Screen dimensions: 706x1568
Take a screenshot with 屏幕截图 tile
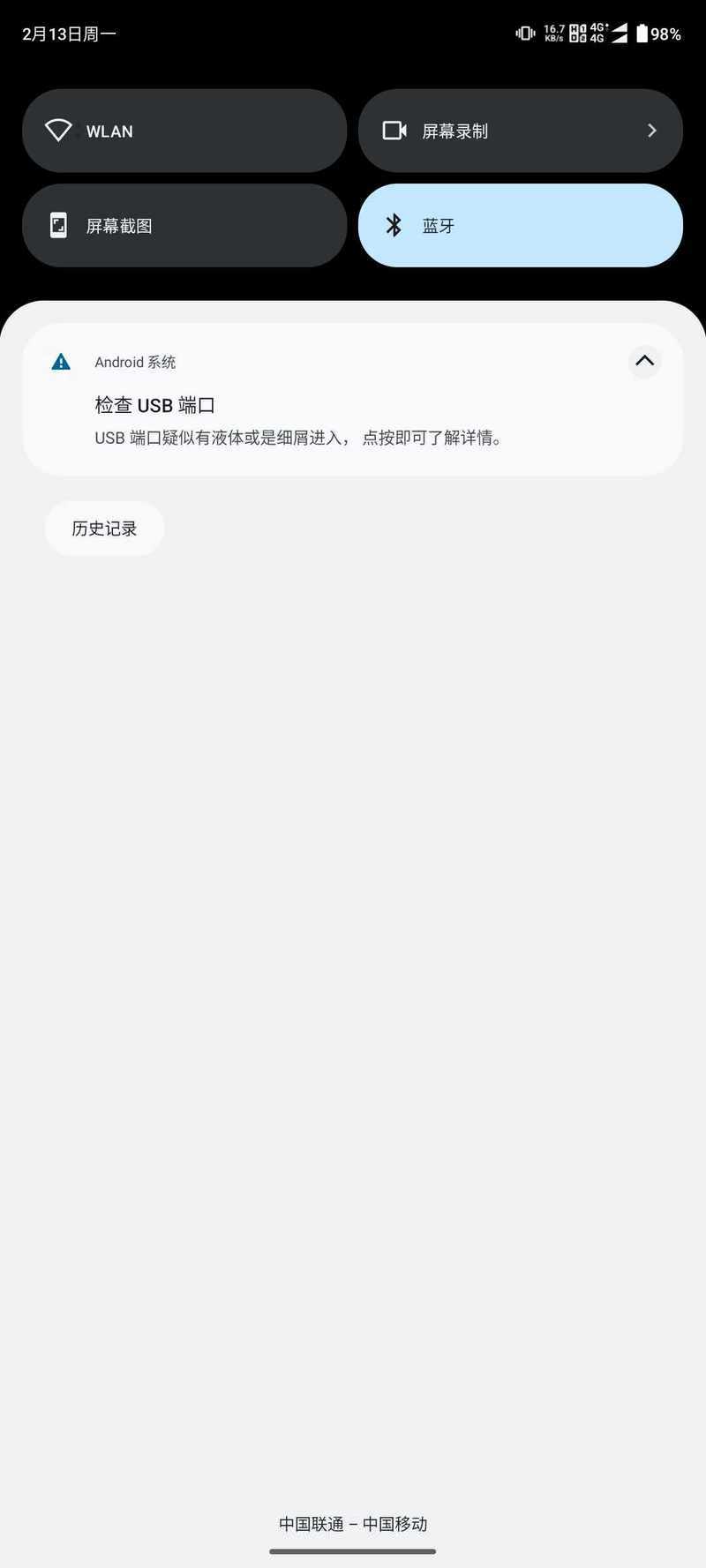[184, 226]
